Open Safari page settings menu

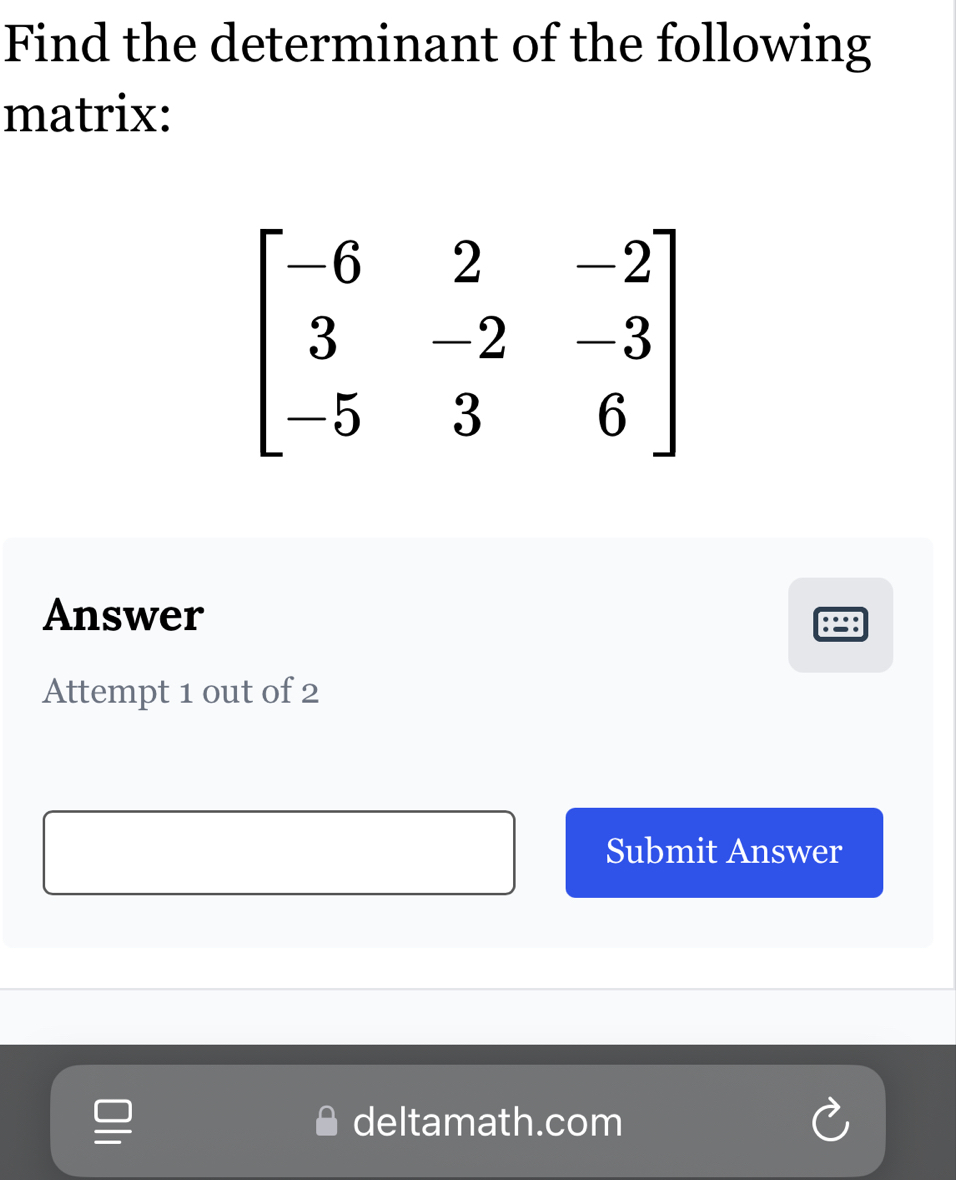tap(113, 1121)
